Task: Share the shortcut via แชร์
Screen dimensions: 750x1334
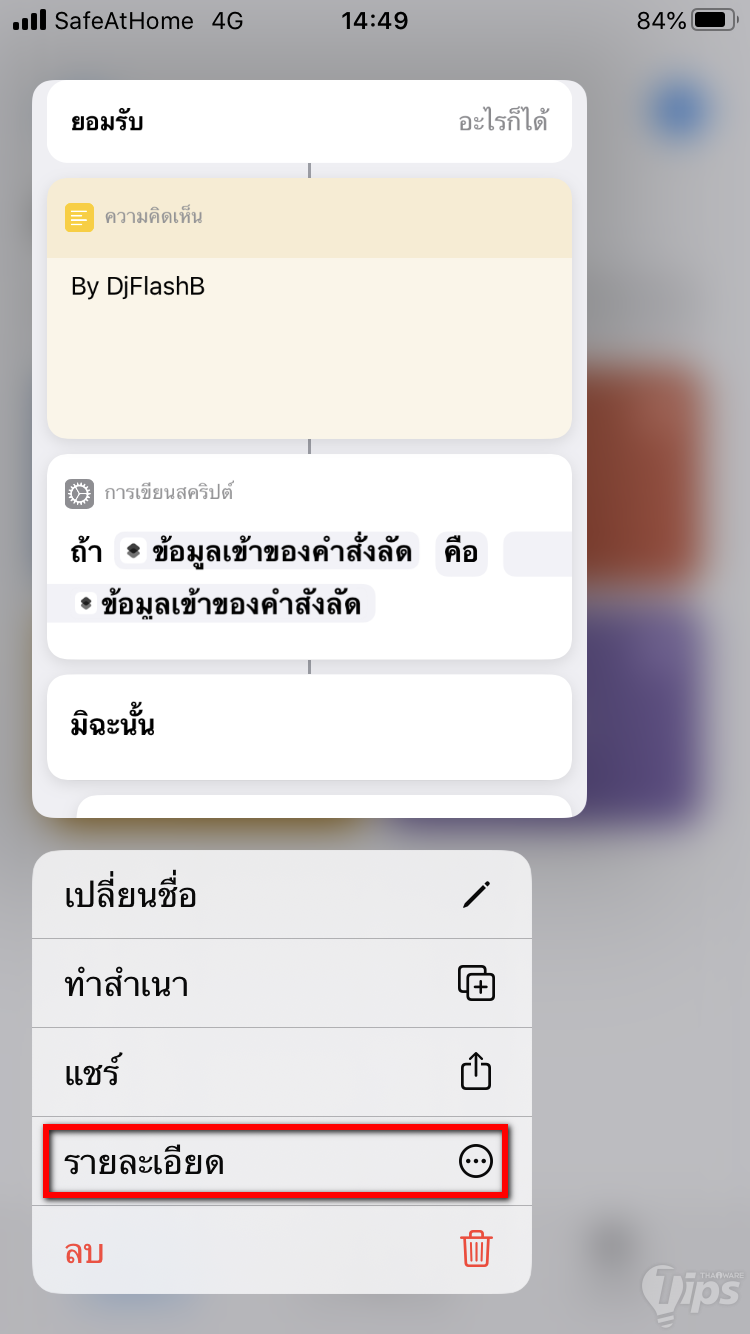Action: (281, 1073)
